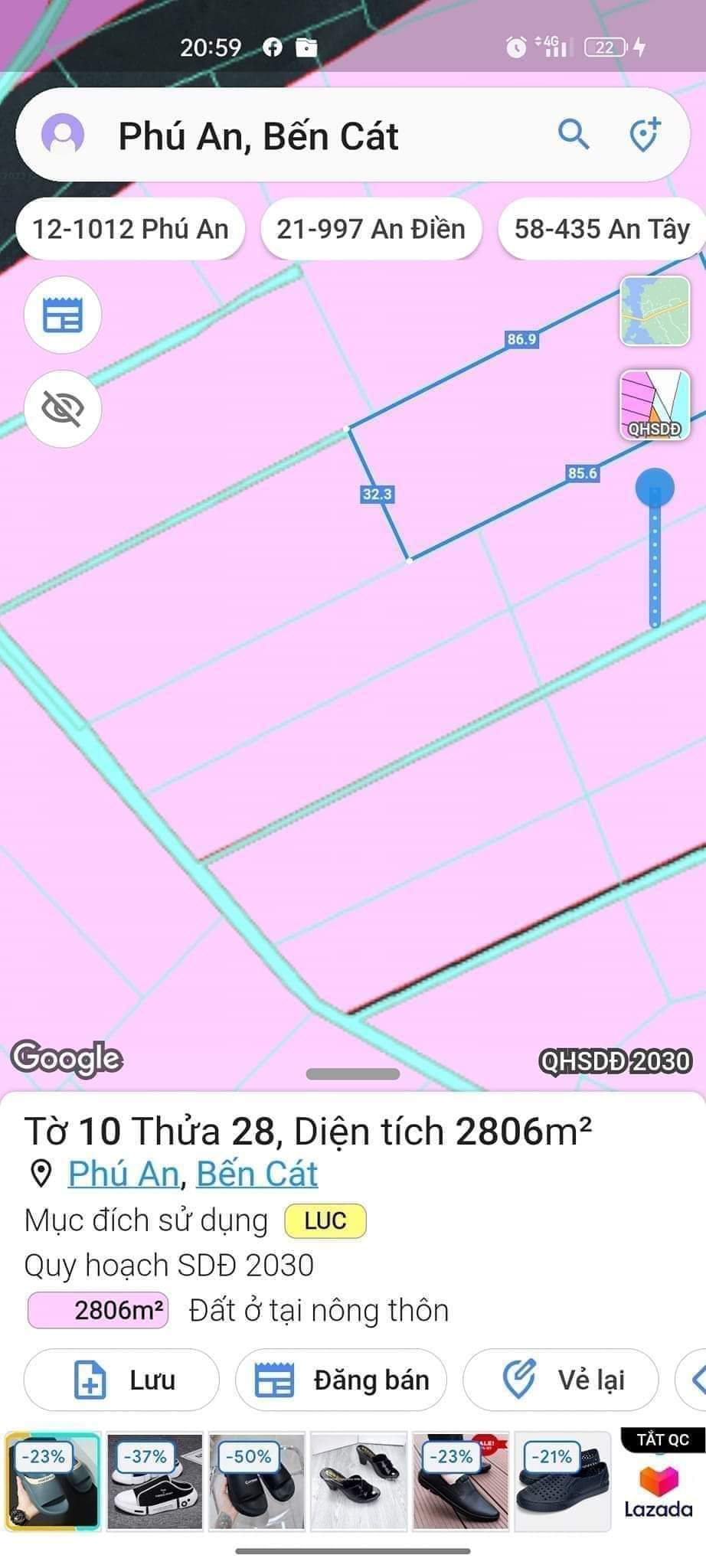
Task: Open the -50% sandal ad tile
Action: point(257,1481)
